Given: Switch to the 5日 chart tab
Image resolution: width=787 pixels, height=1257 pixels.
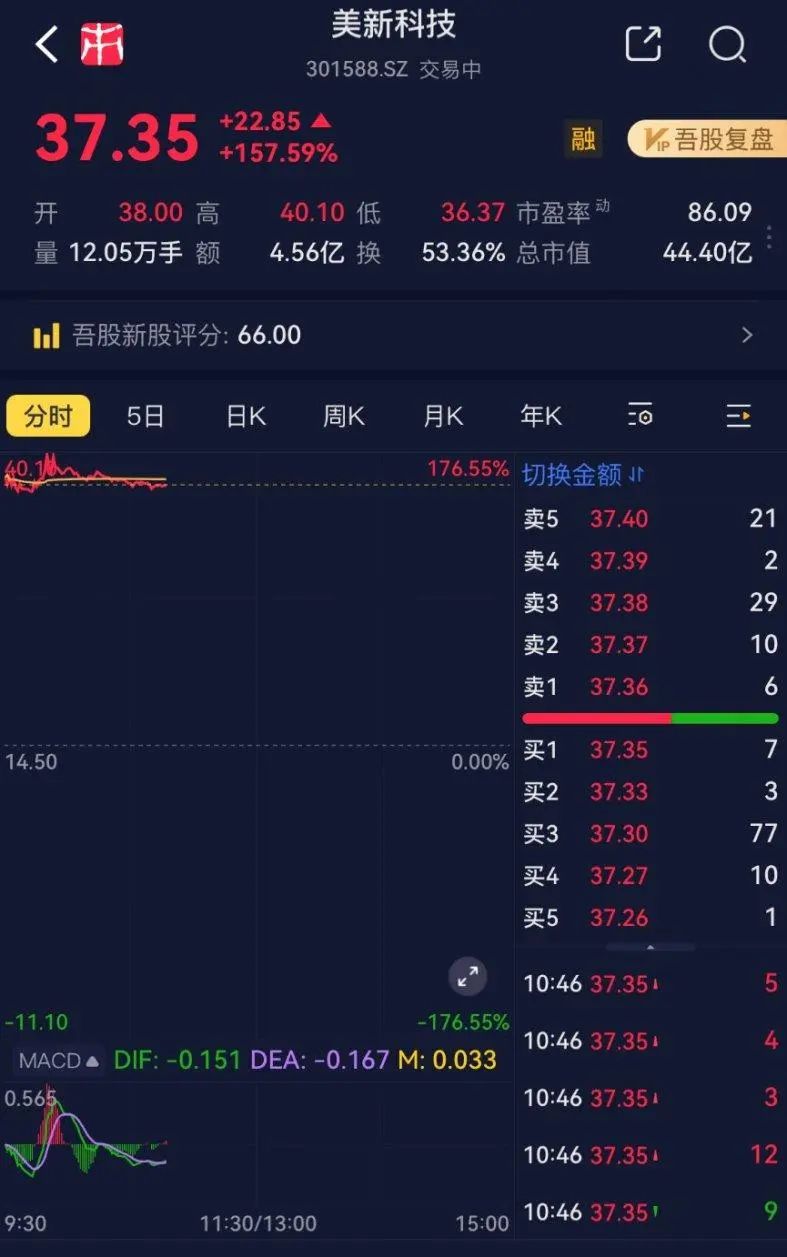Looking at the screenshot, I should (145, 416).
